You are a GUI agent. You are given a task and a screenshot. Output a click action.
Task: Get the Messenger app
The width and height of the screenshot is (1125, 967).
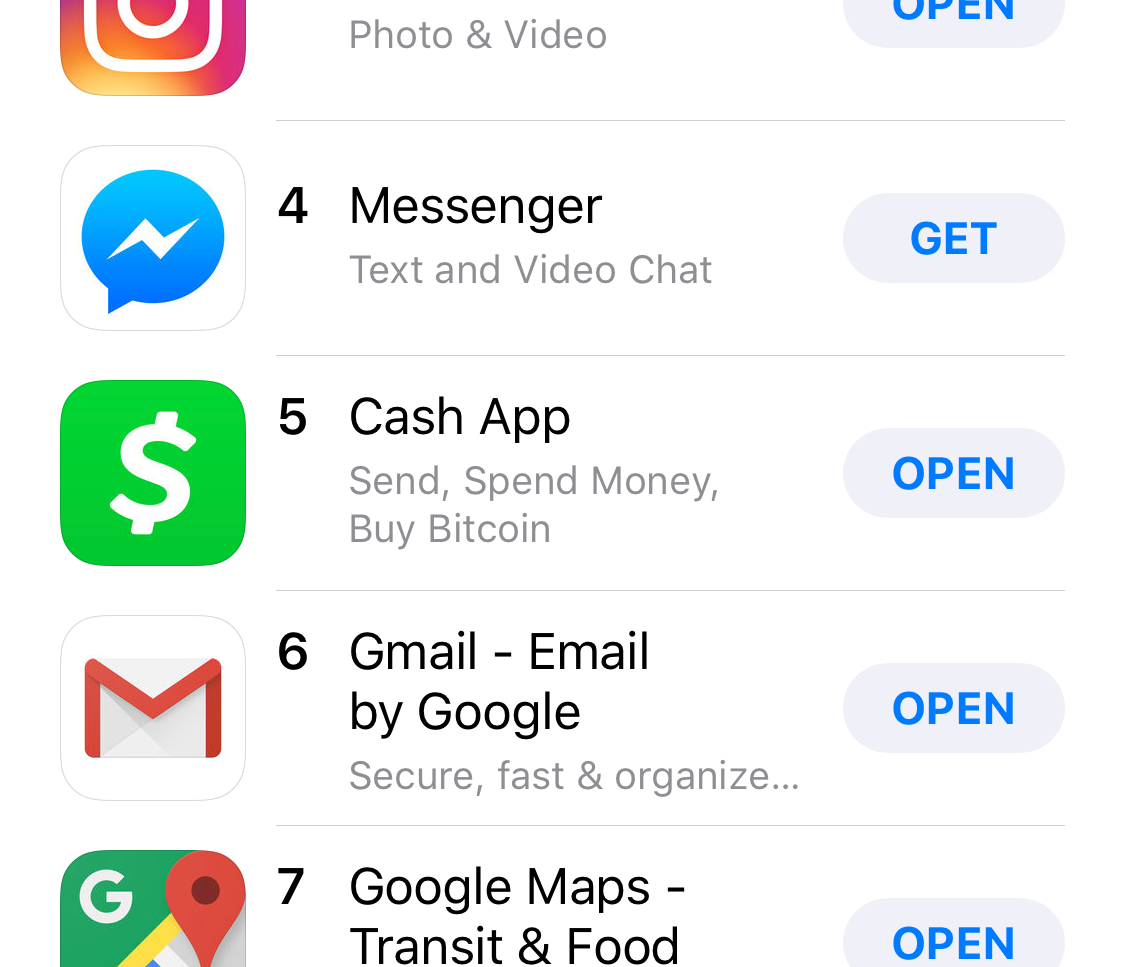953,238
